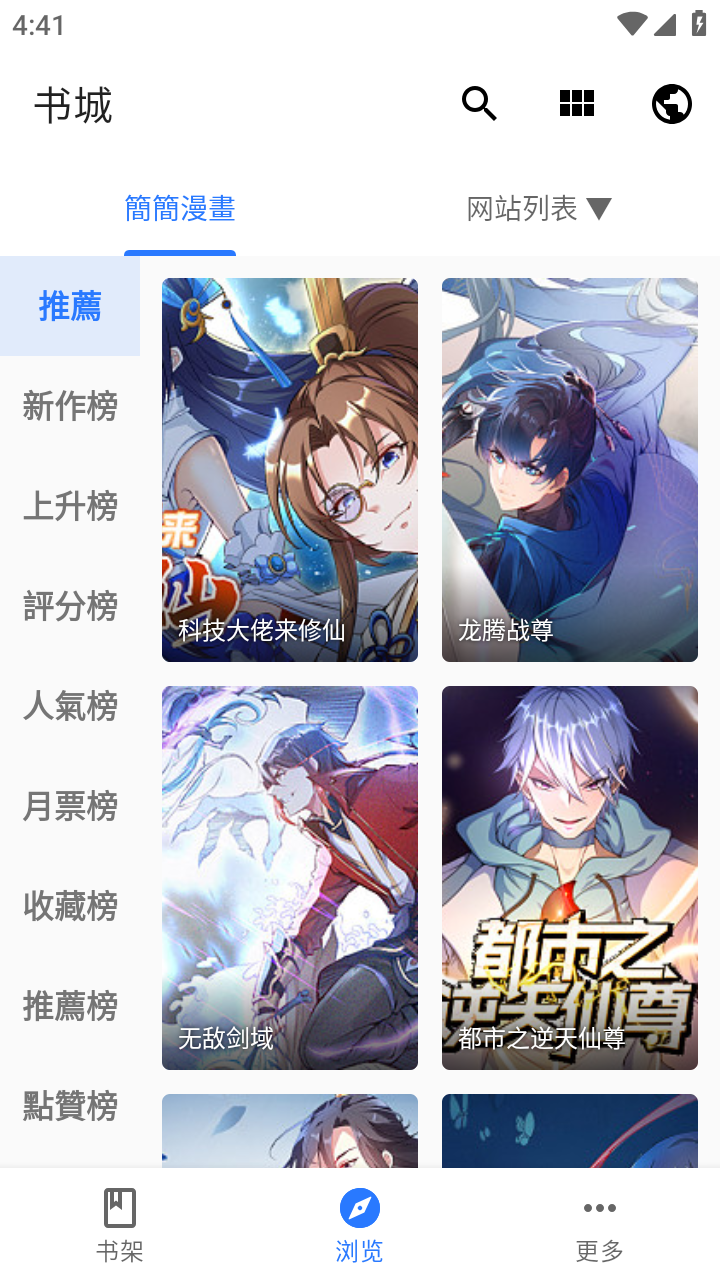Image resolution: width=720 pixels, height=1280 pixels.
Task: Expand the 网站列表 dropdown
Action: pos(539,209)
